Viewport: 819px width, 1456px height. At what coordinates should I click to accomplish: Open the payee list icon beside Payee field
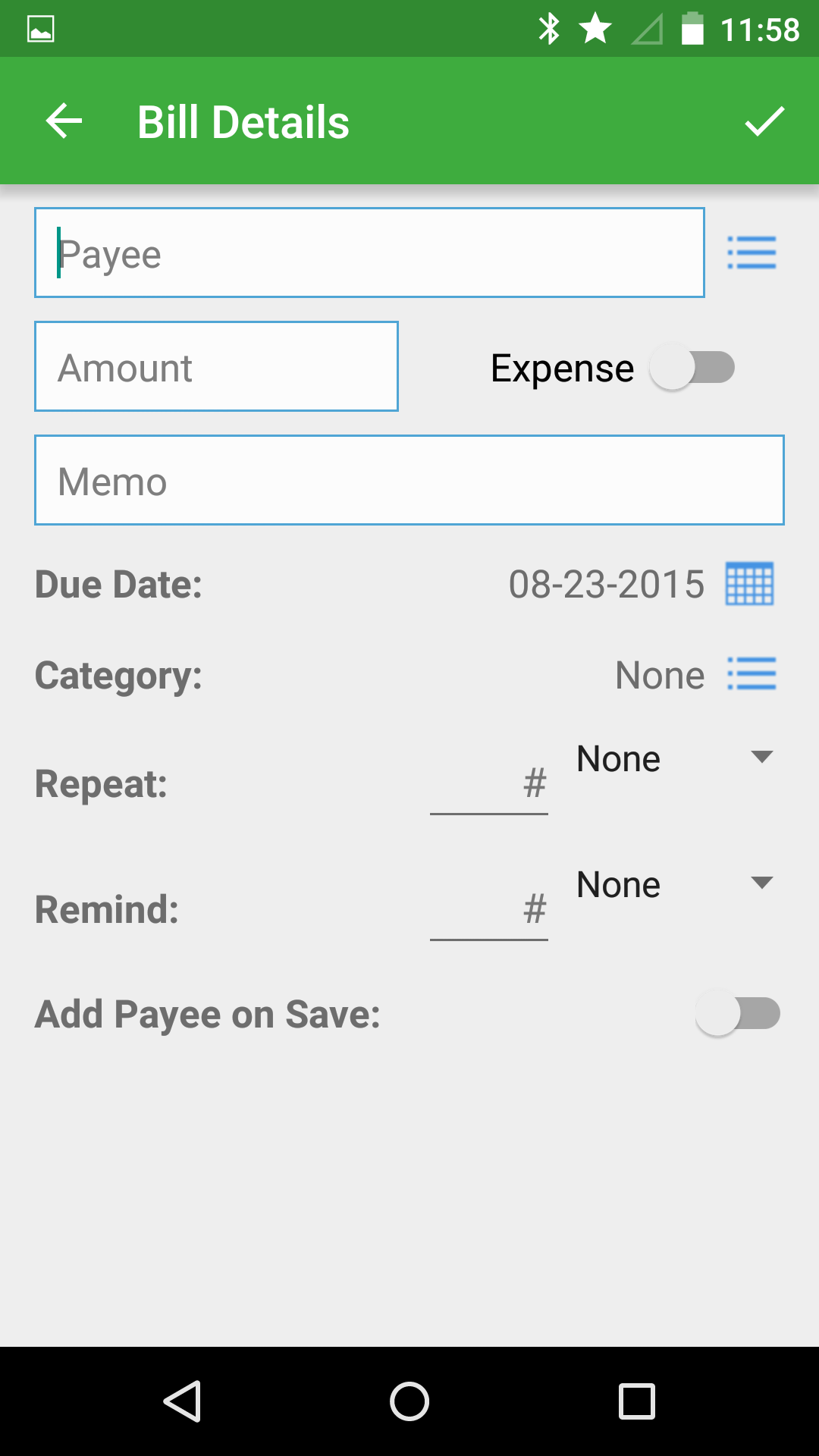(x=752, y=253)
